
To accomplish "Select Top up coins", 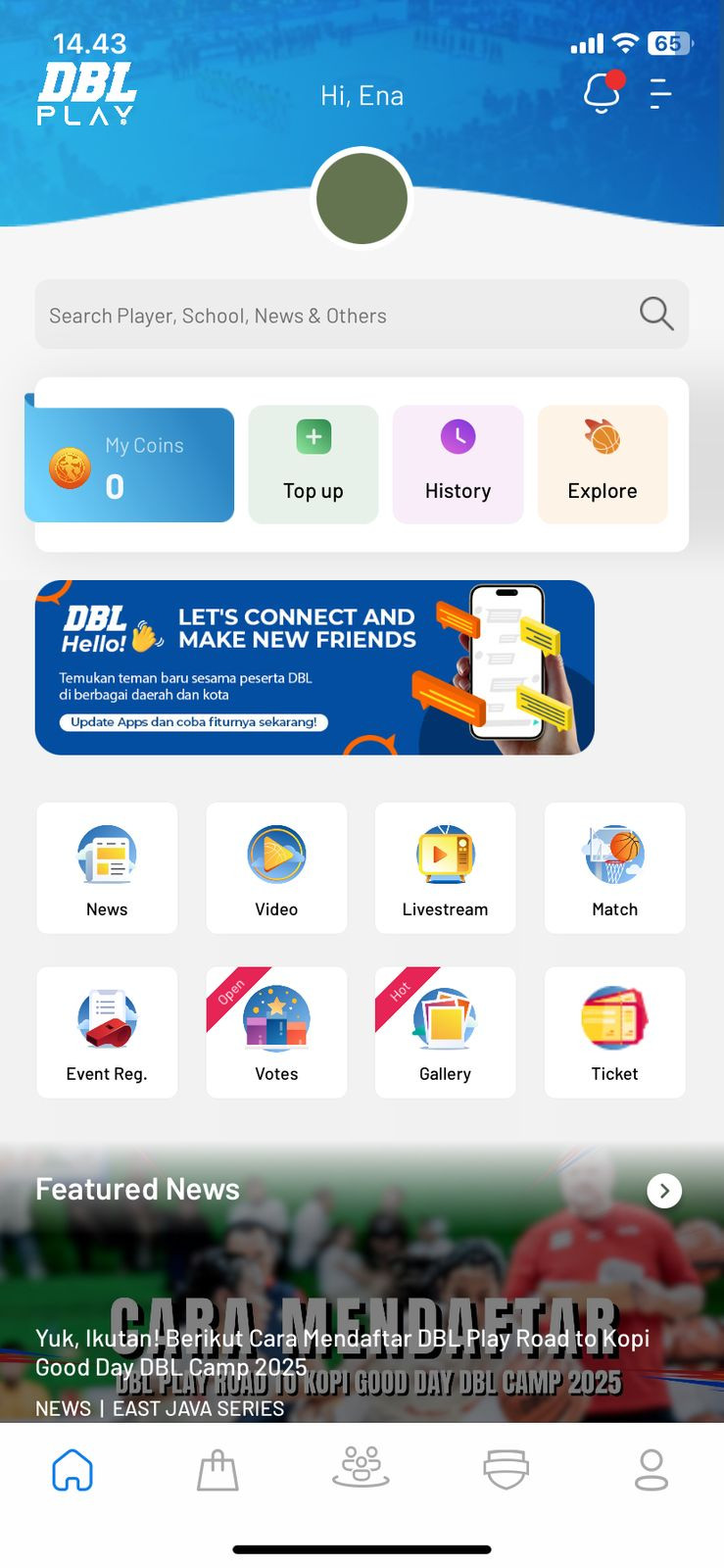I will pos(314,465).
